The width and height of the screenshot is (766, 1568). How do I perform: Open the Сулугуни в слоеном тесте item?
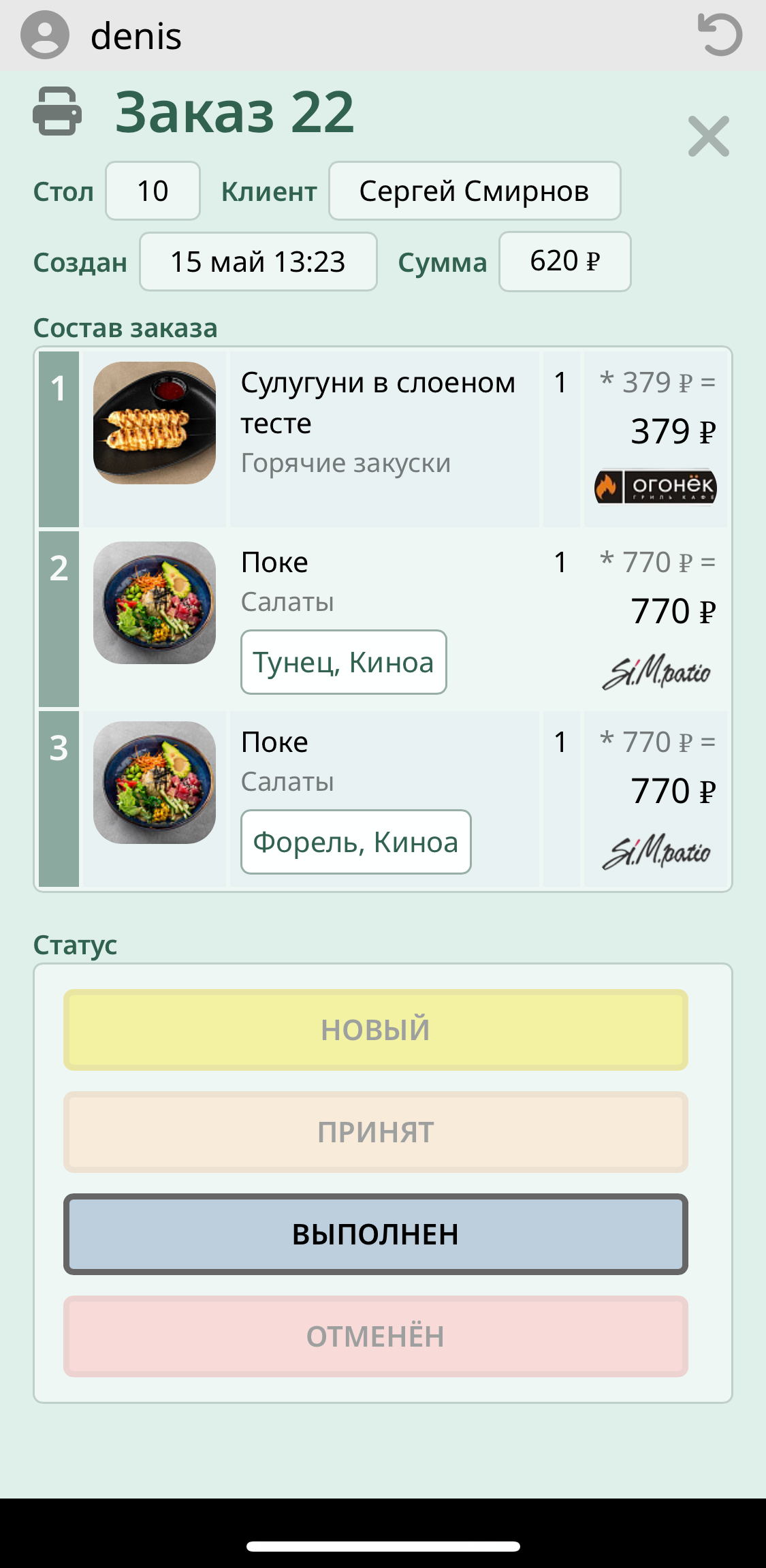click(x=378, y=403)
